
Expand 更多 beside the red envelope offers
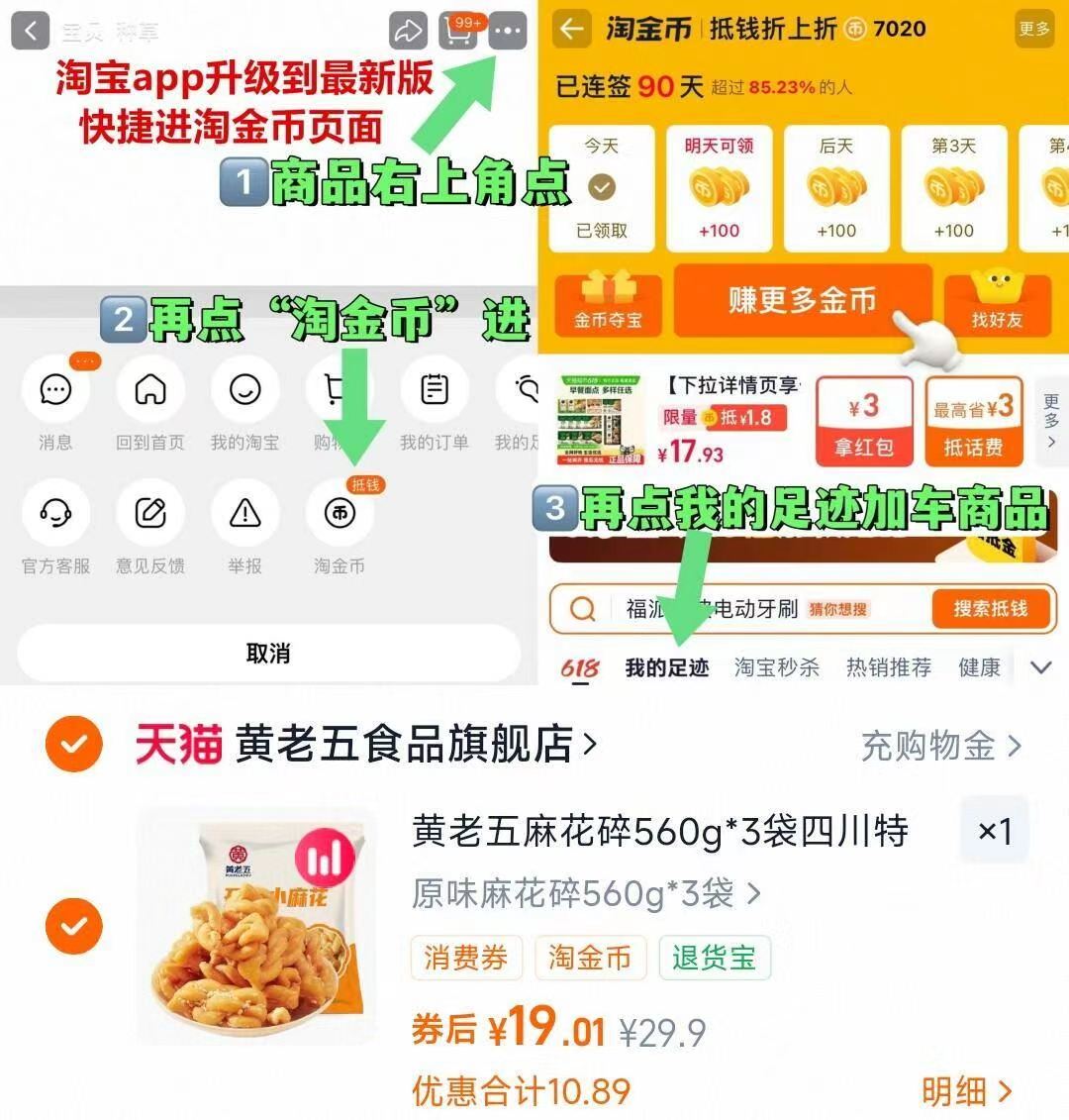tap(1049, 421)
